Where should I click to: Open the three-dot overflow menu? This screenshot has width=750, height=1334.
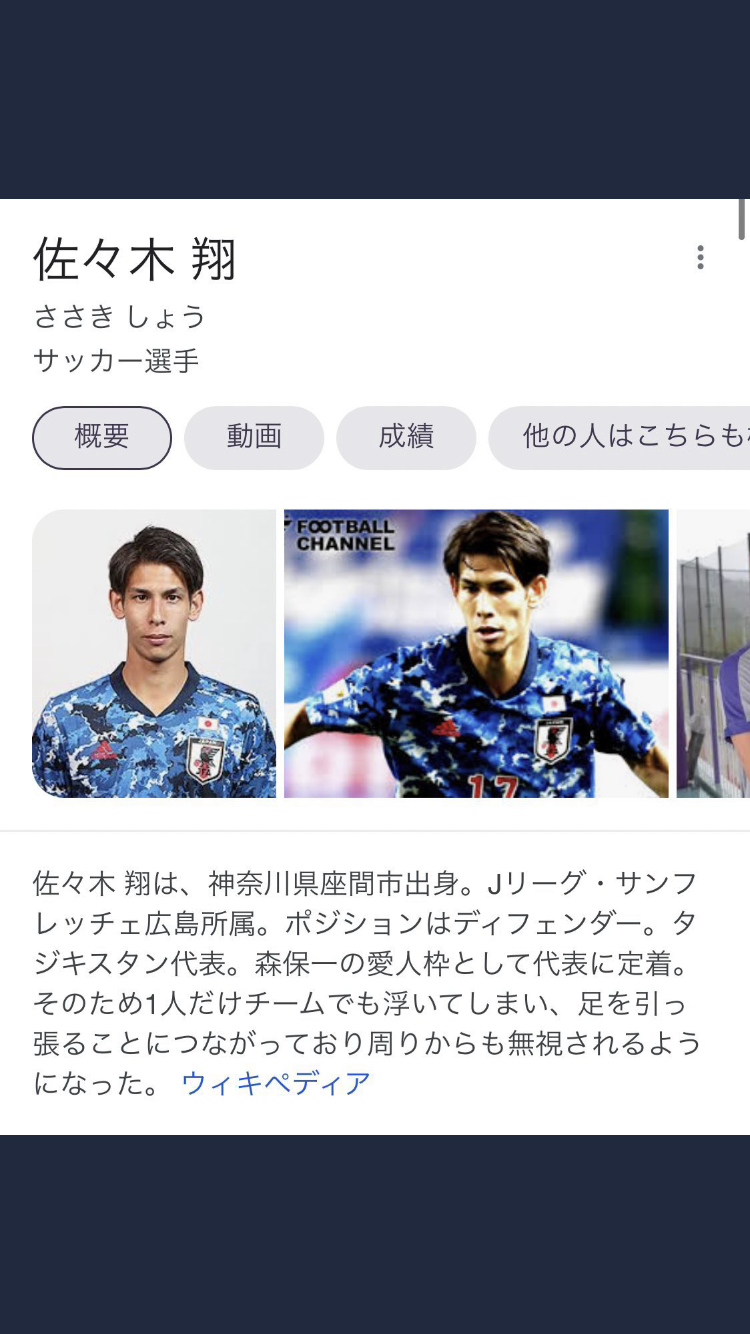click(700, 258)
